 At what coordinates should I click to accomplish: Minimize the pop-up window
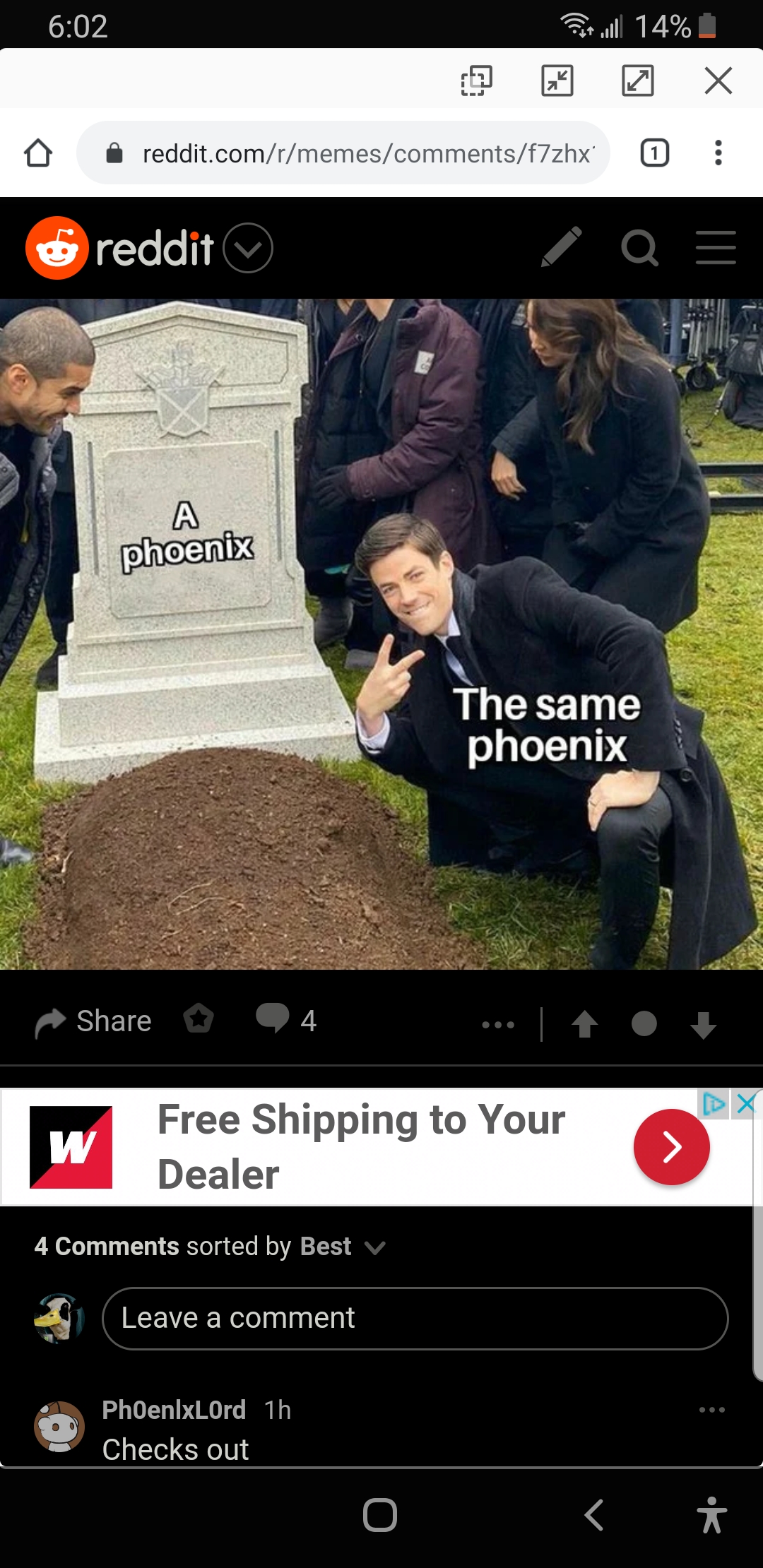(557, 81)
